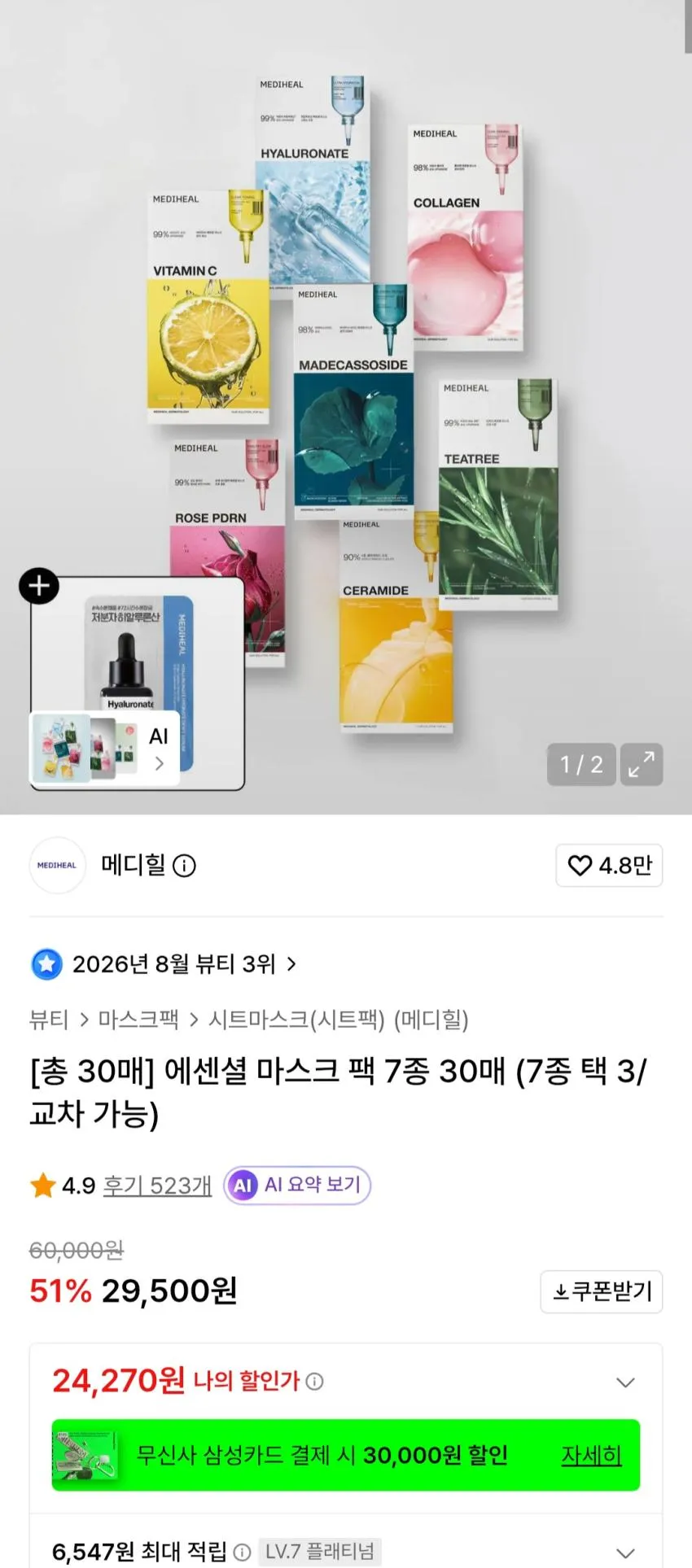Image resolution: width=692 pixels, height=1568 pixels.
Task: Open the 후기 523개 reviews link
Action: pyautogui.click(x=157, y=1186)
